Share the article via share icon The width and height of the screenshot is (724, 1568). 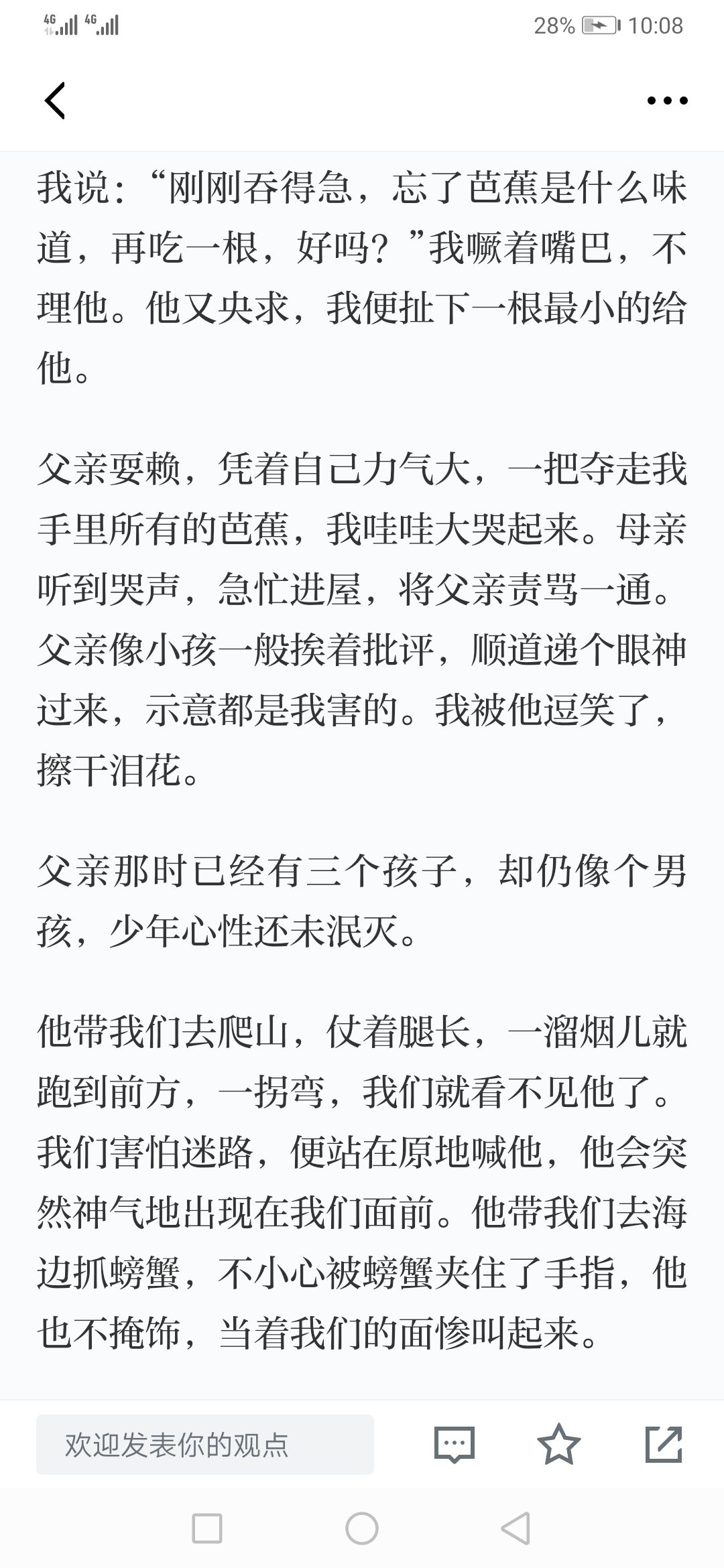(664, 1443)
